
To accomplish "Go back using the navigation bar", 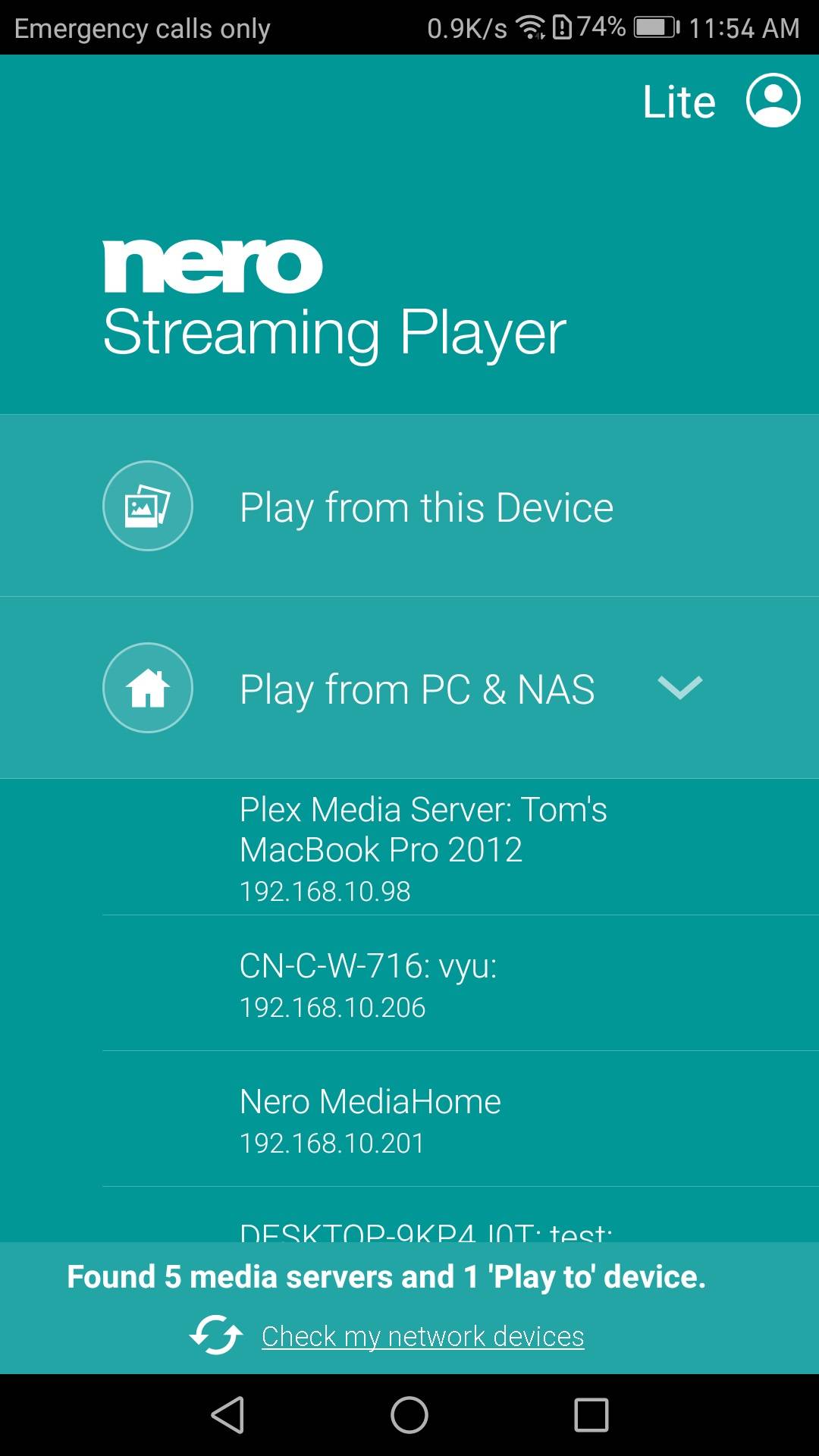I will point(227,1415).
